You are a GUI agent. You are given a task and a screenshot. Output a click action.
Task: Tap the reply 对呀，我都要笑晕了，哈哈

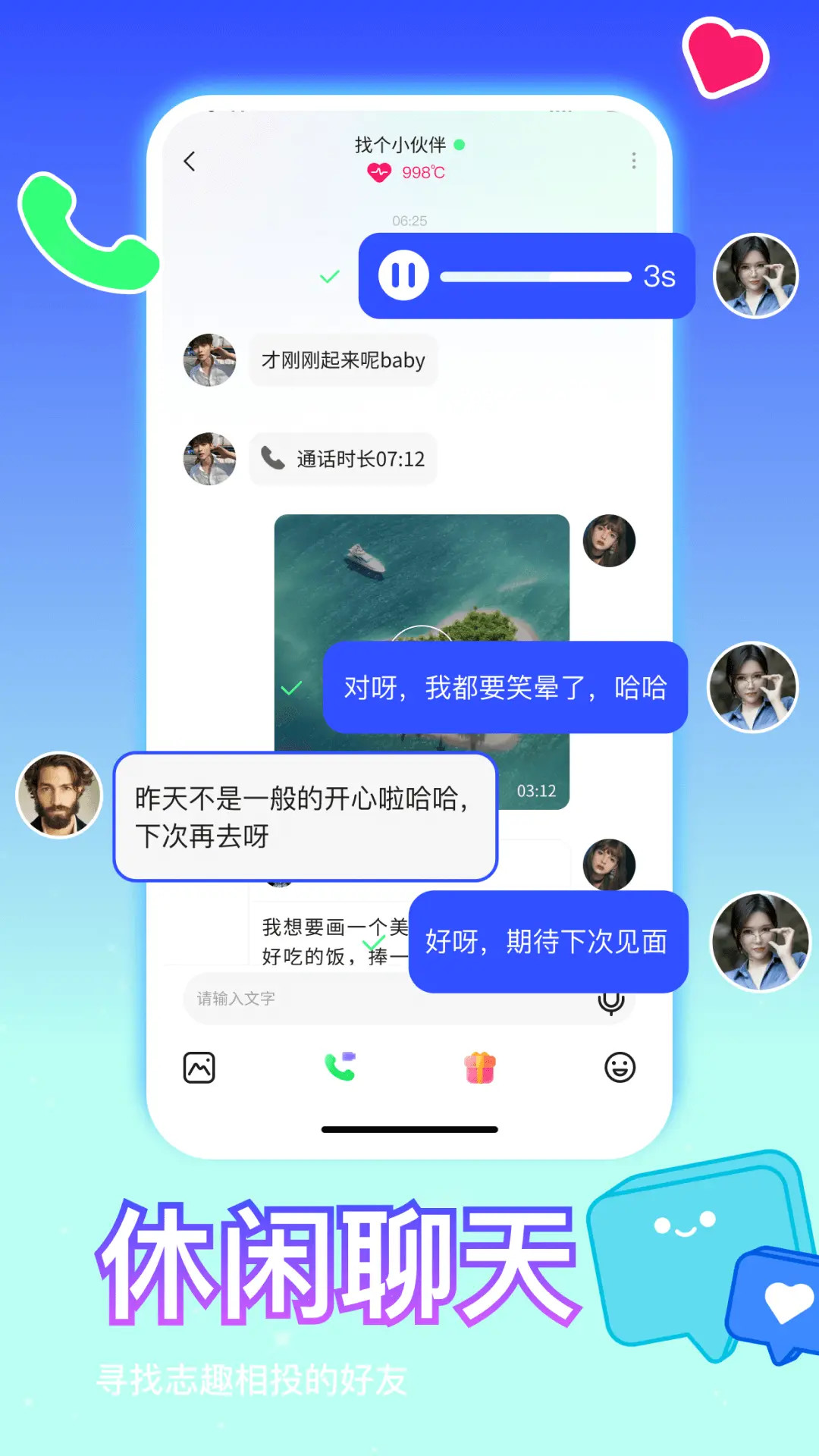(505, 687)
